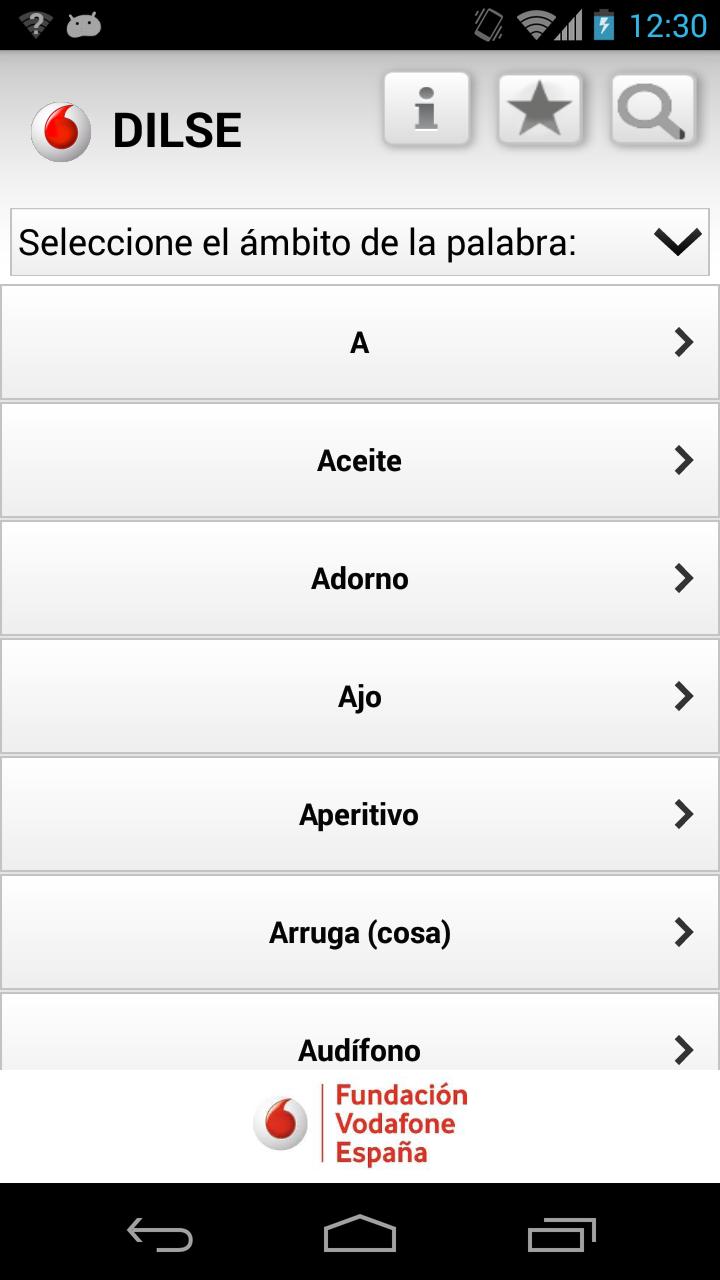Viewport: 720px width, 1280px height.
Task: Select the Ajo list item
Action: pyautogui.click(x=360, y=696)
